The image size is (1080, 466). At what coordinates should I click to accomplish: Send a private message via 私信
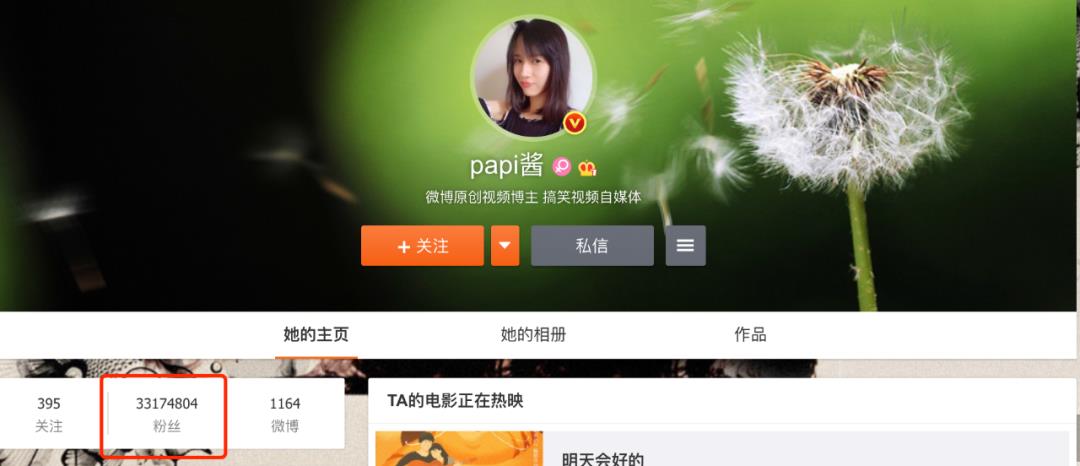click(592, 246)
